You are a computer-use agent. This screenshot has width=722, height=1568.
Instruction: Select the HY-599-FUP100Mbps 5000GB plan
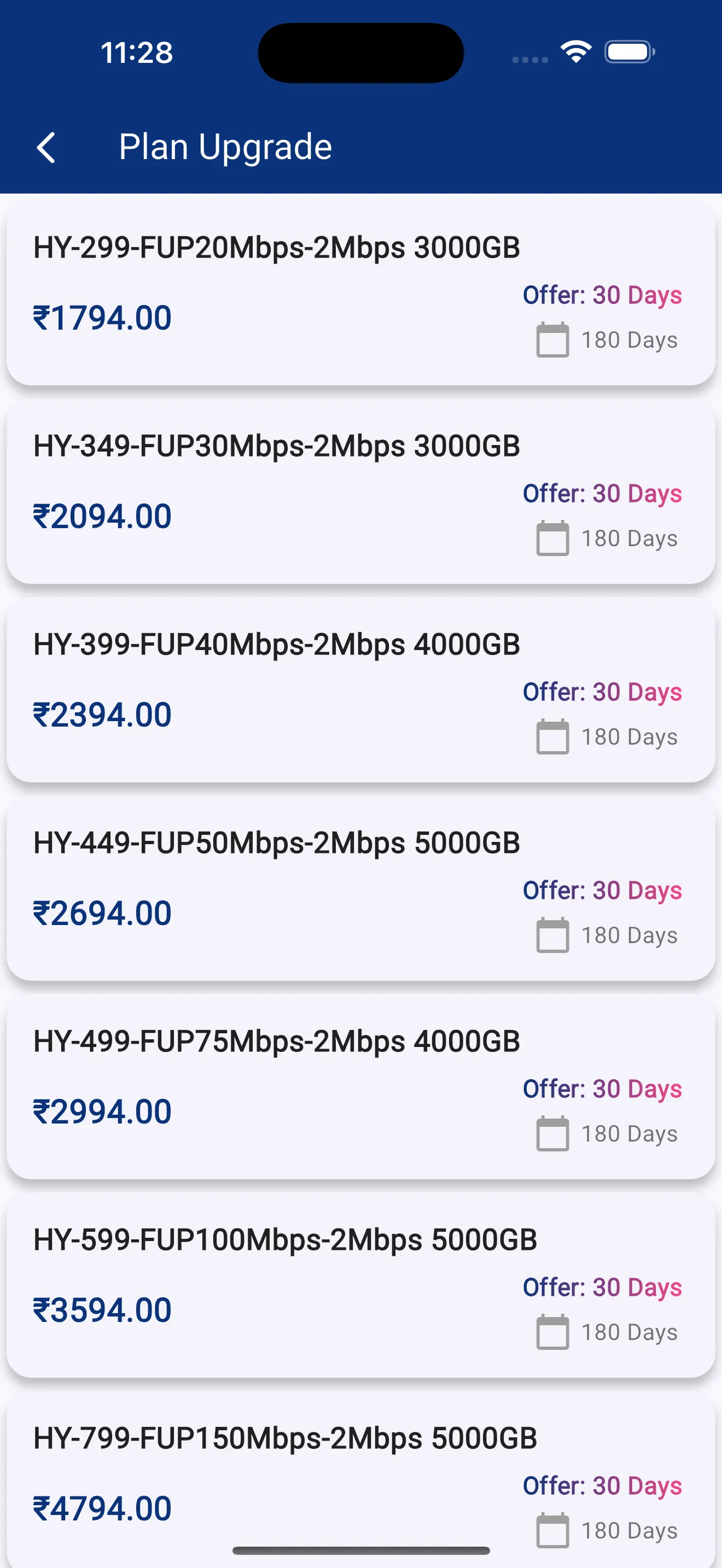tap(360, 1286)
